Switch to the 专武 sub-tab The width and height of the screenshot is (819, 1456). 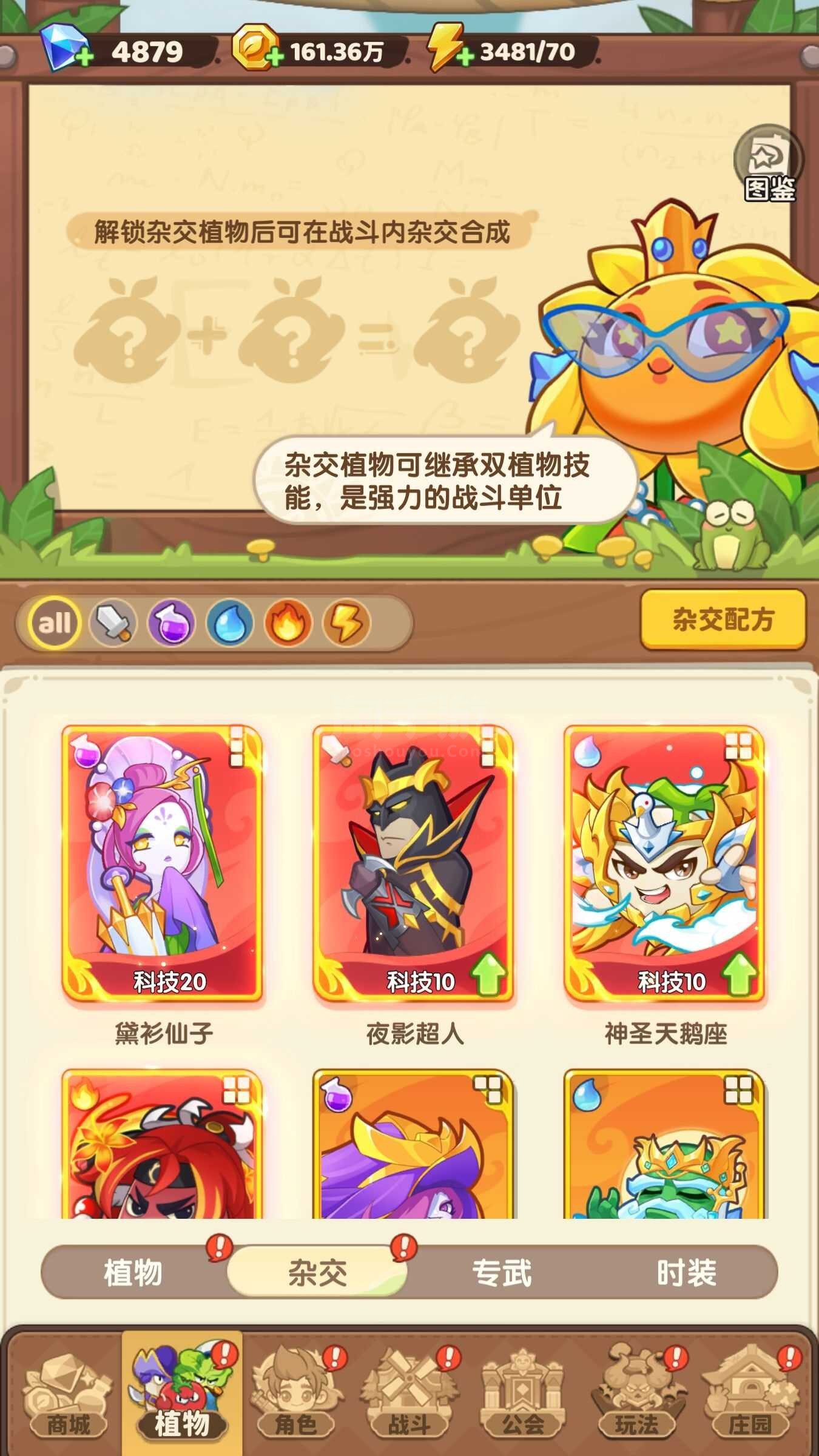click(x=502, y=1272)
